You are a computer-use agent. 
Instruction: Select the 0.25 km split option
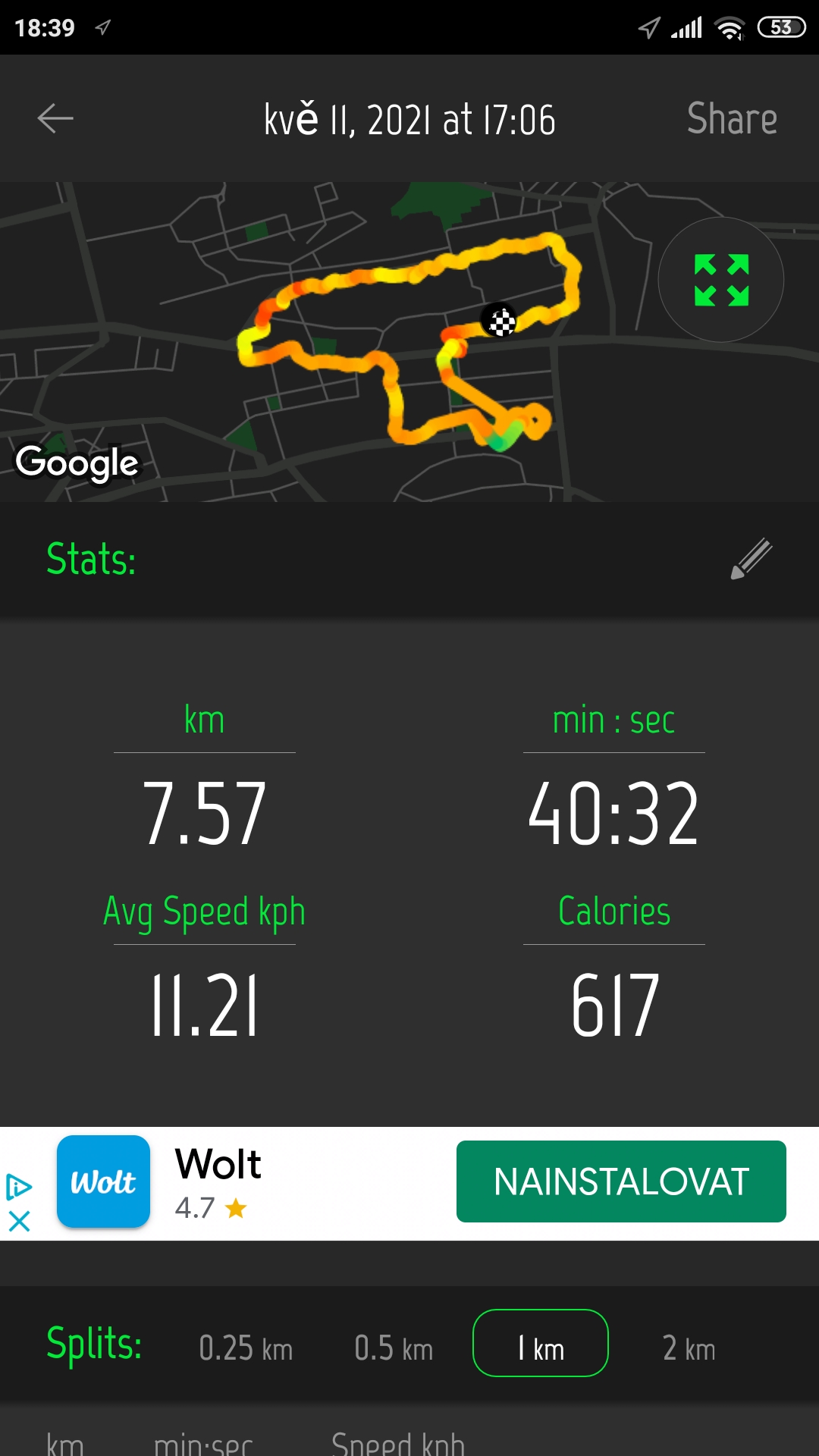click(x=246, y=1348)
